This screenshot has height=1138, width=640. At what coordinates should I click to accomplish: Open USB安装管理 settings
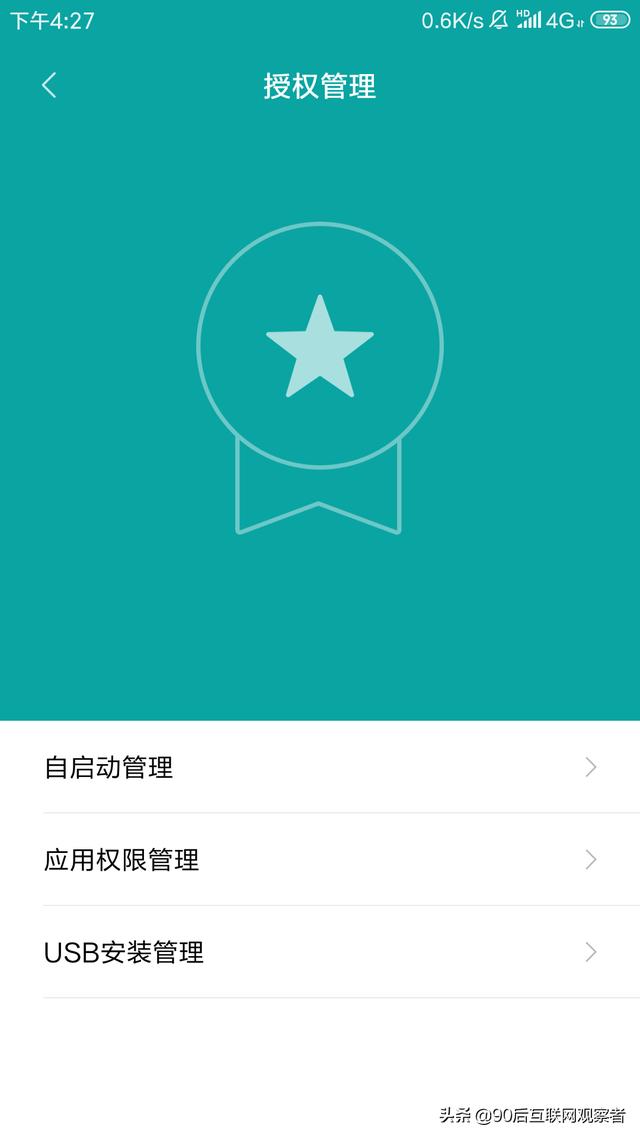pyautogui.click(x=320, y=952)
